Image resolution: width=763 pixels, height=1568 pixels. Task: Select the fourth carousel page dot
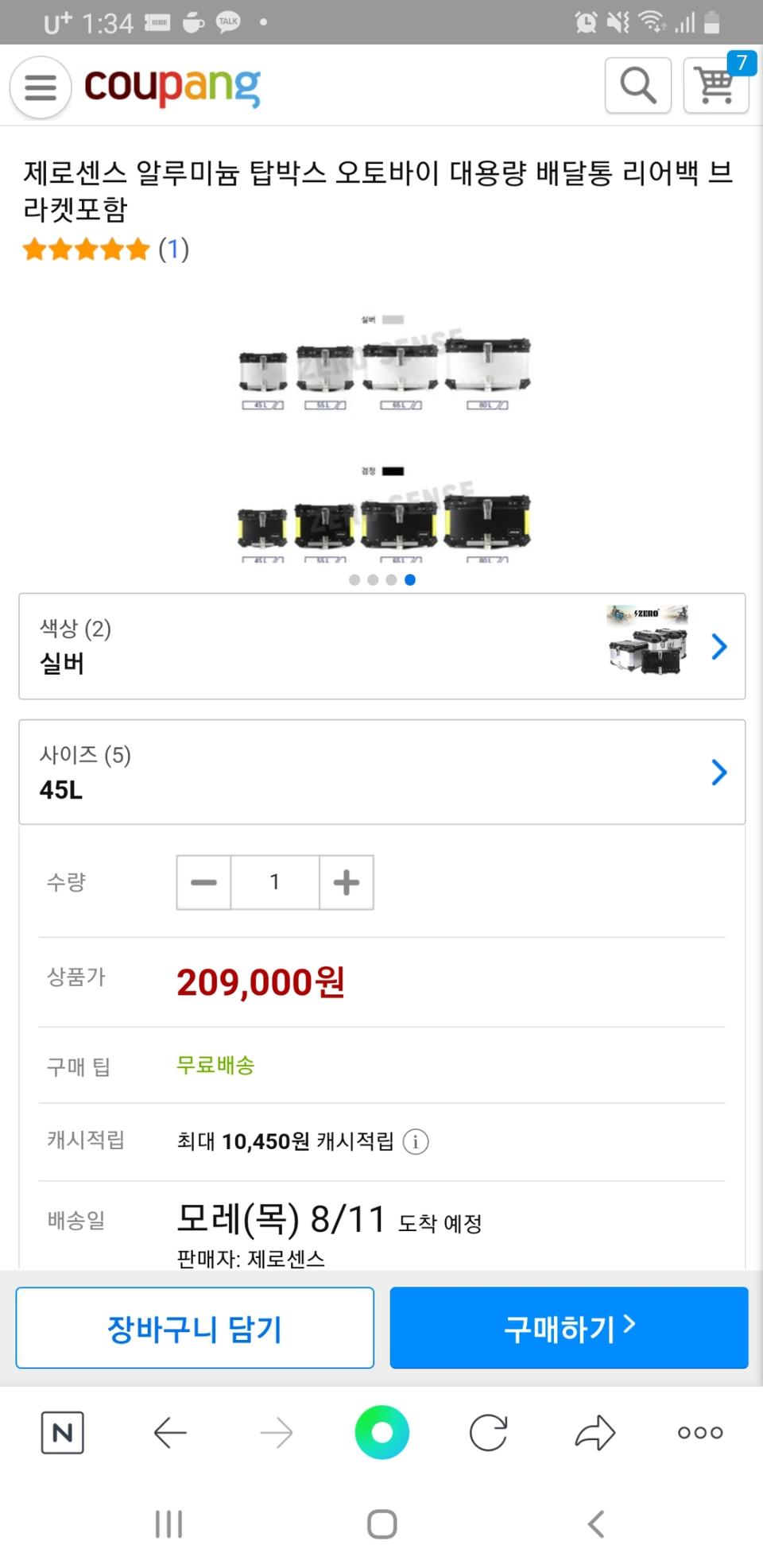[410, 580]
